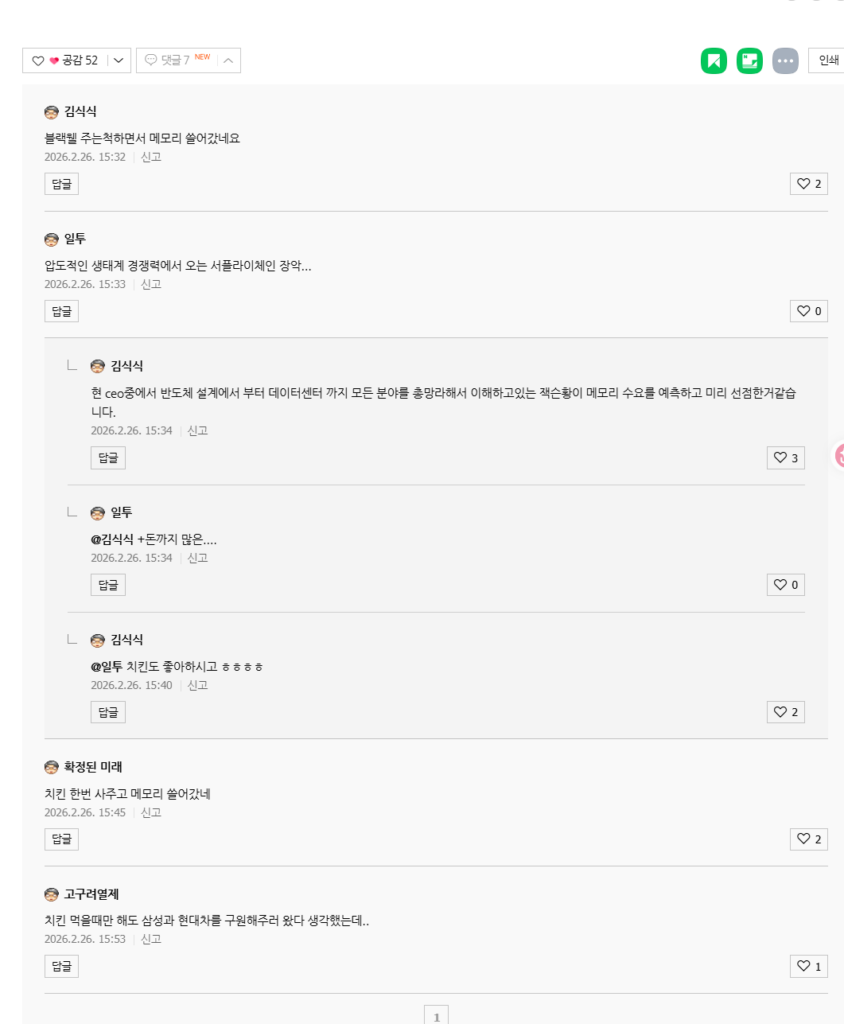Like 김식식's 블랙웰 comment with 2 hearts
The image size is (844, 1024).
point(808,184)
